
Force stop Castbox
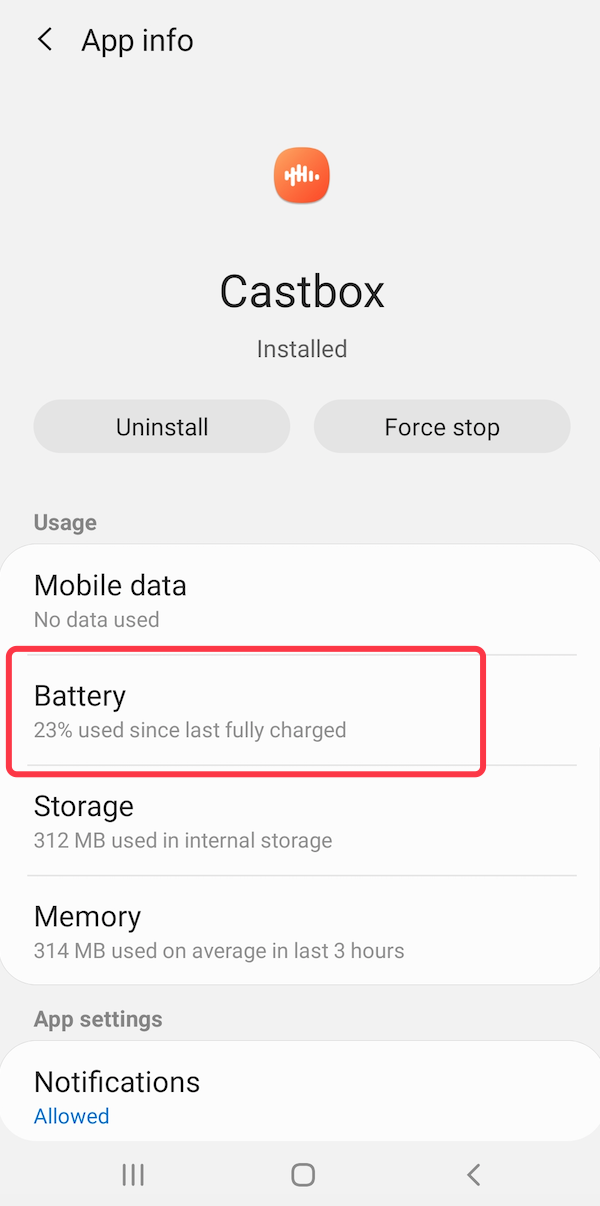tap(442, 428)
